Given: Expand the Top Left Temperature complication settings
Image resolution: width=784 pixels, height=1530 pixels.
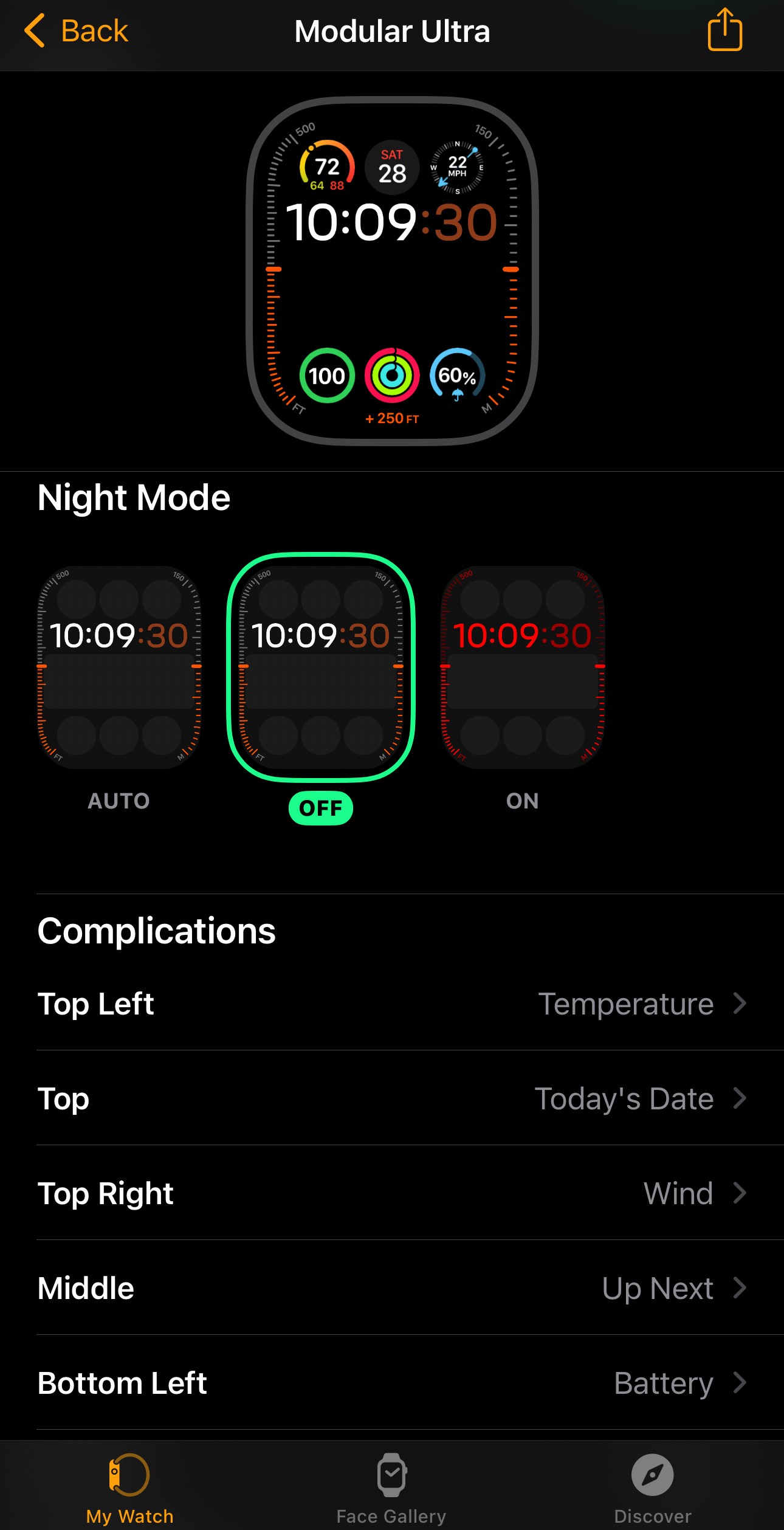Looking at the screenshot, I should tap(392, 1004).
